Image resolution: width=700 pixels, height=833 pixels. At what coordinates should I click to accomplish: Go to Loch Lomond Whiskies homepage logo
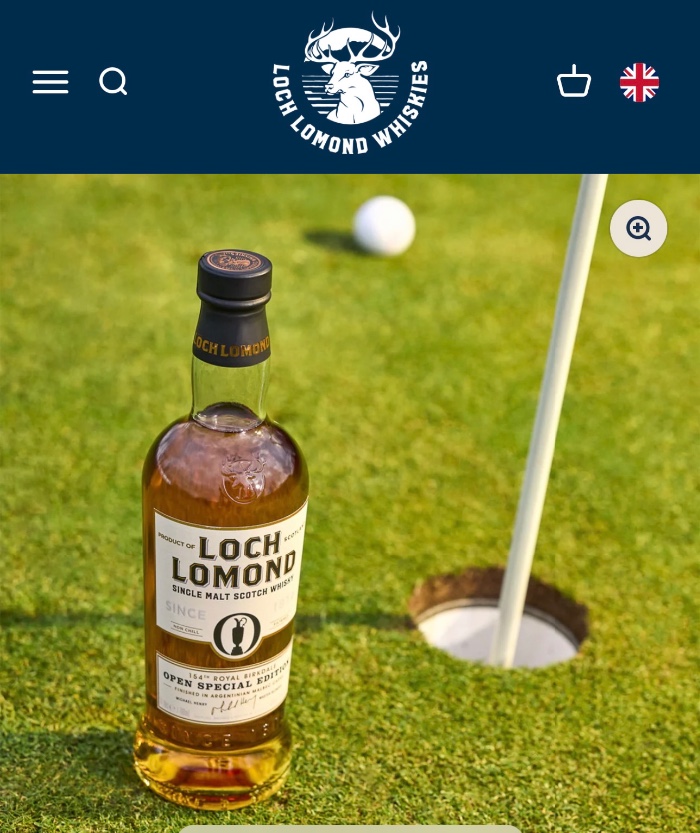[x=351, y=83]
